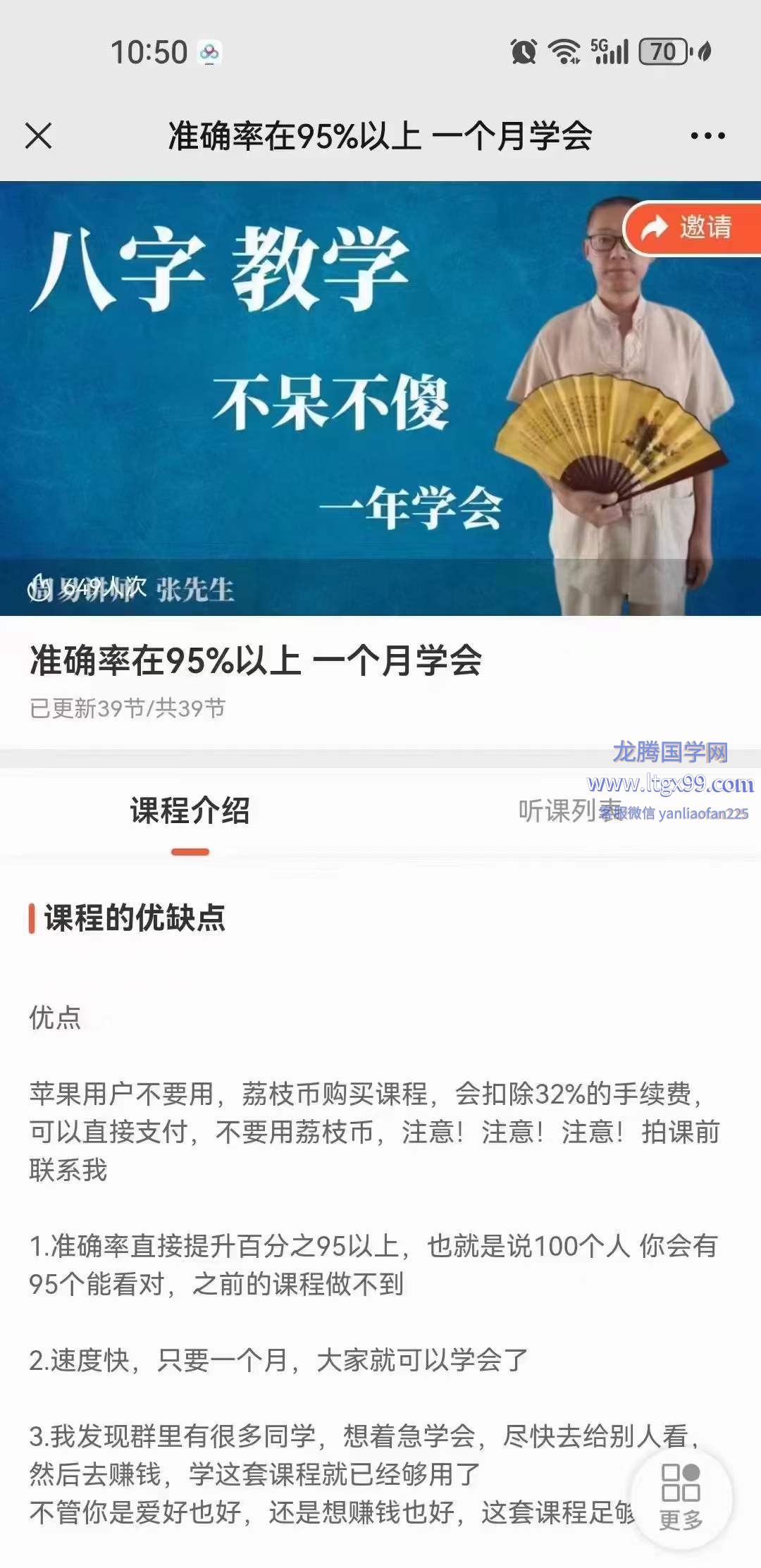Open the three-dot overflow menu
761x1568 pixels.
tap(707, 136)
